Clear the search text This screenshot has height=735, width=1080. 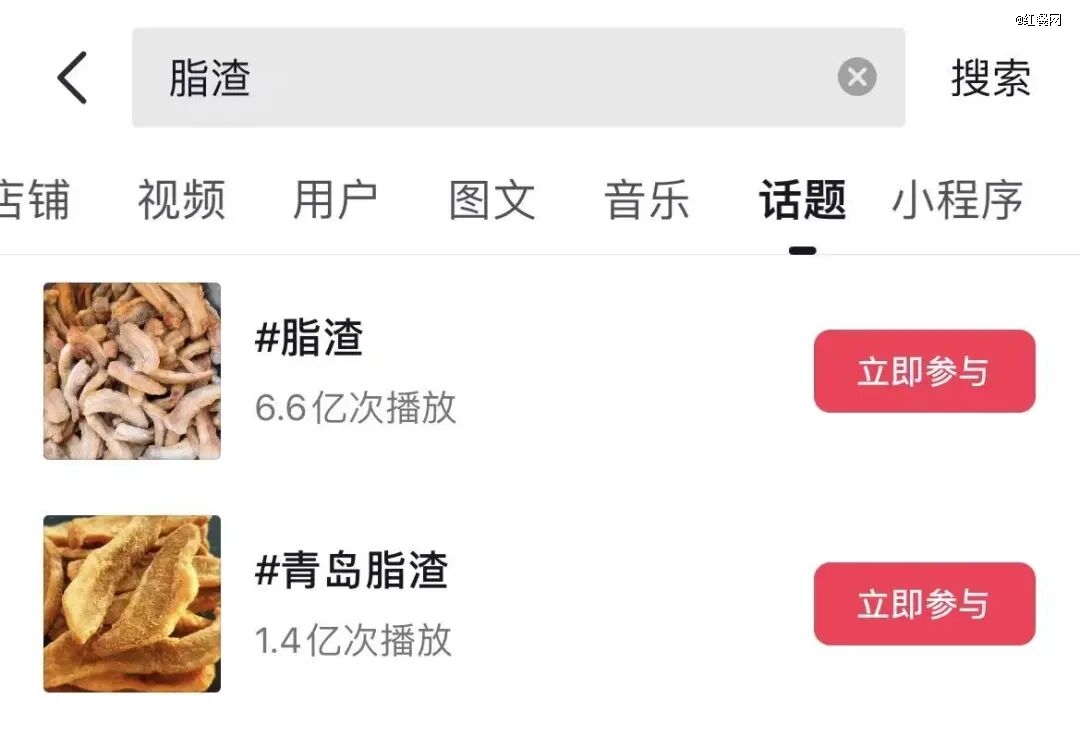pos(856,77)
